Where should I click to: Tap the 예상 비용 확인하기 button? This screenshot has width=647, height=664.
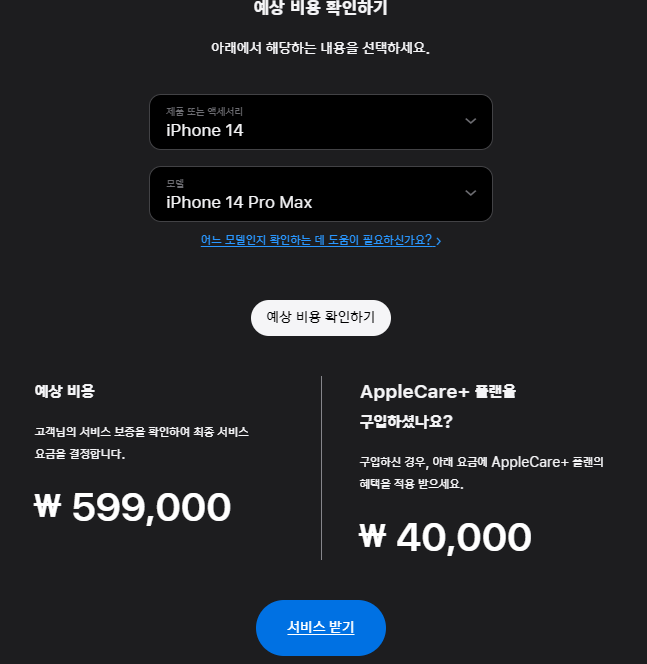coord(320,317)
